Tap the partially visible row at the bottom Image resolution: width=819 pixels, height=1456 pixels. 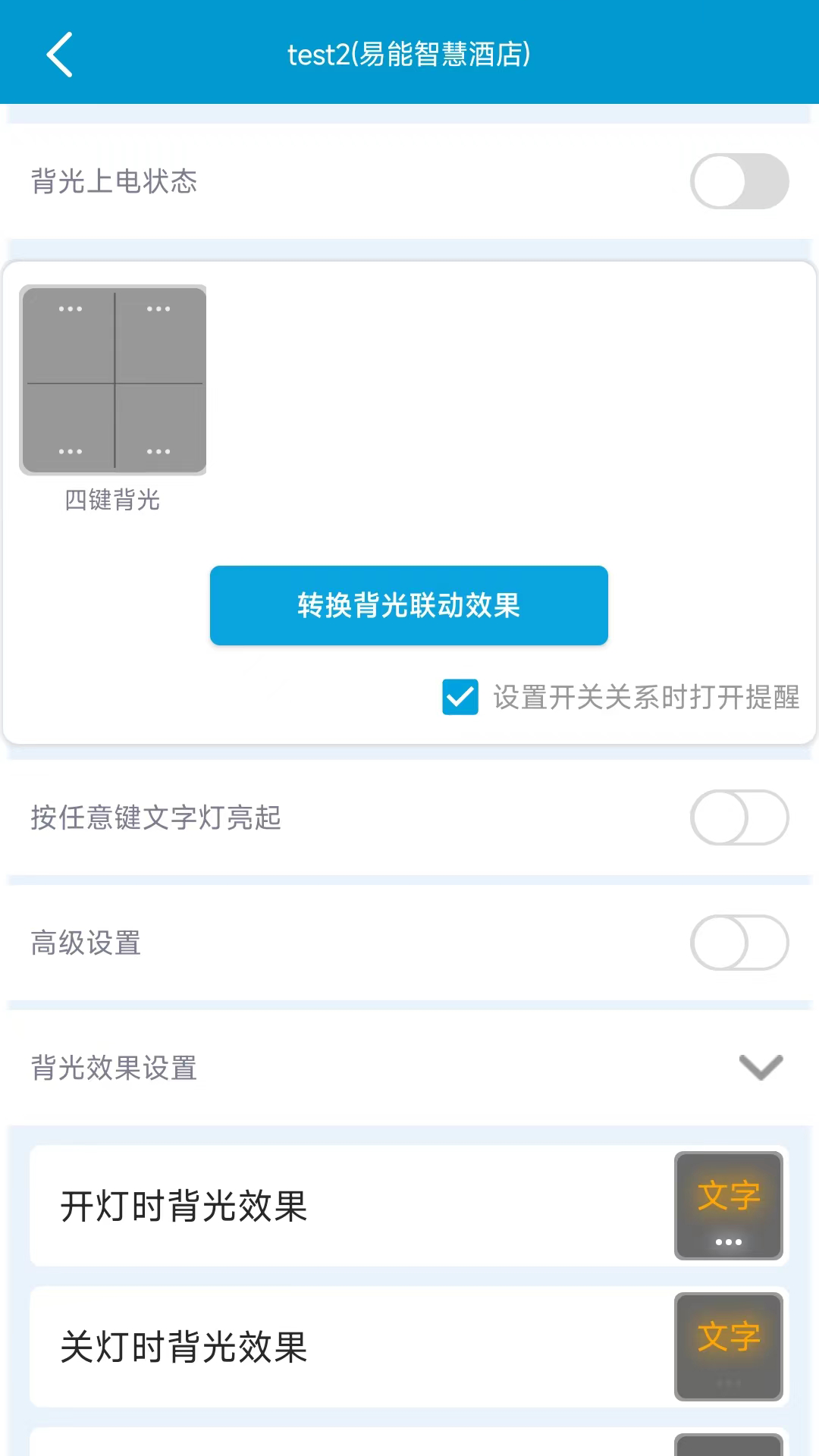(341, 1445)
